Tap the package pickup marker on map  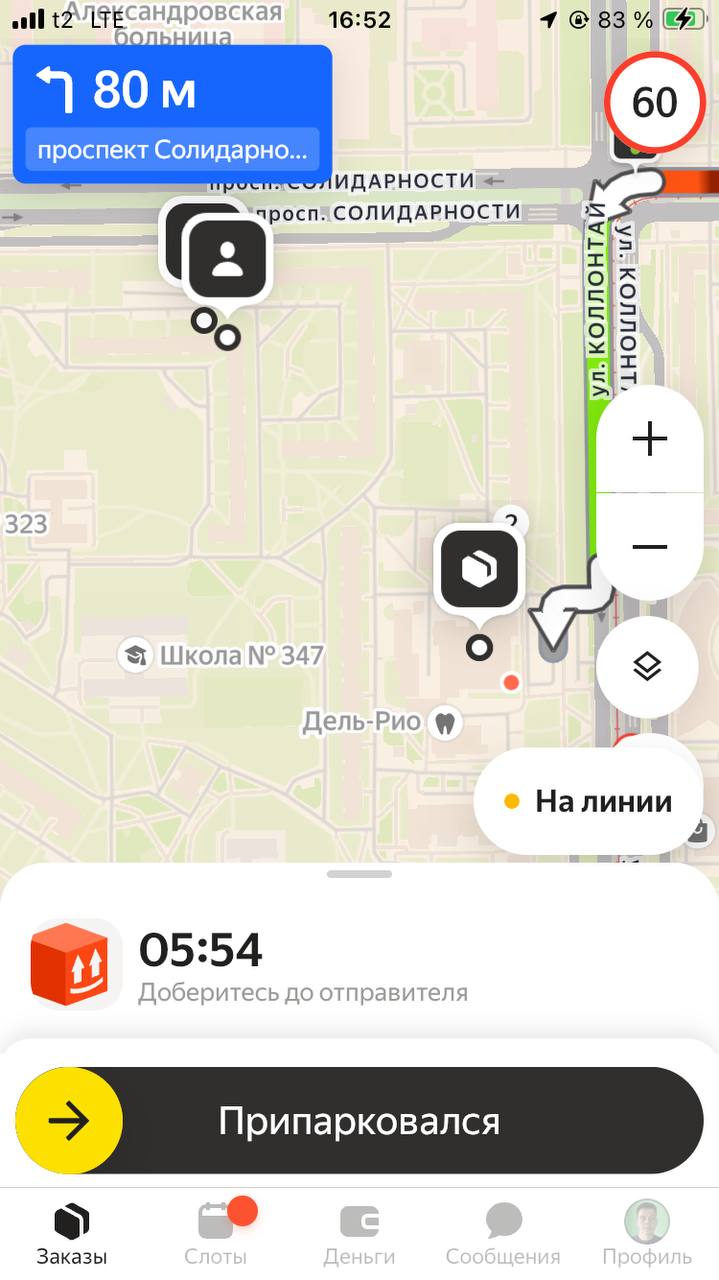tap(480, 570)
